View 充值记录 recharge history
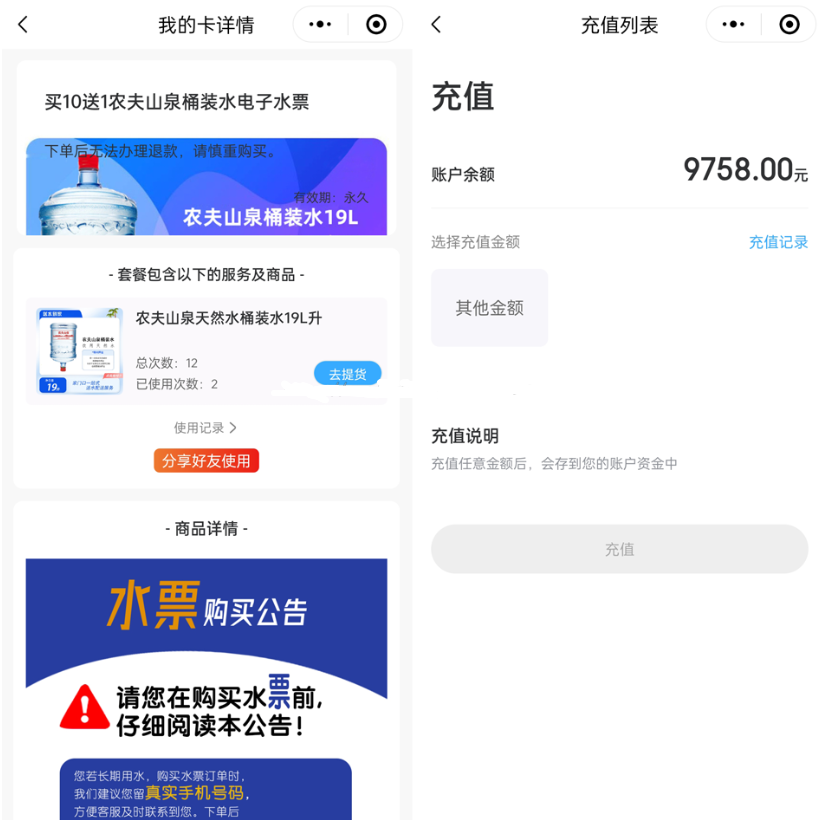Screen dimensions: 824x820 tap(778, 242)
